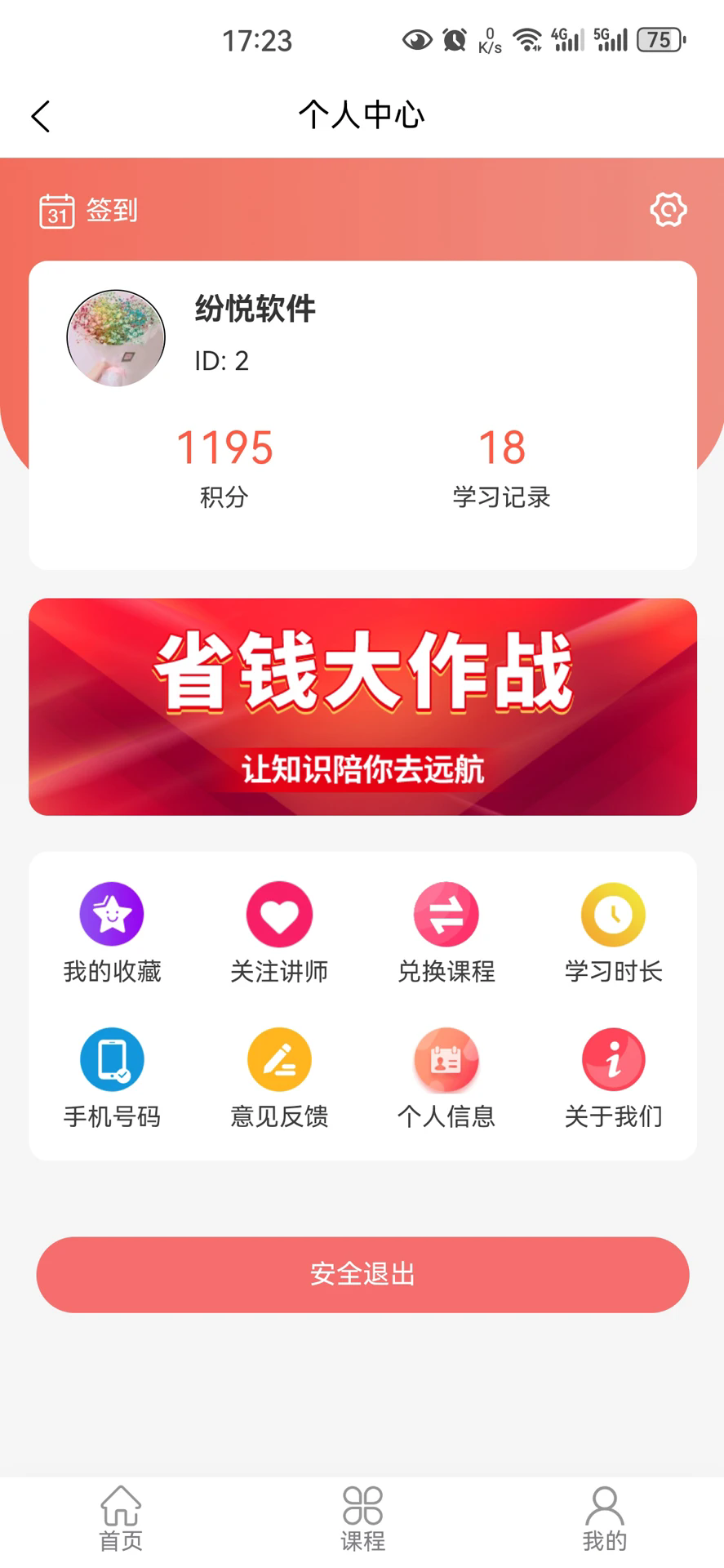Open 兑换课程 (Redeem Courses)
This screenshot has width=724, height=1568.
pos(446,931)
